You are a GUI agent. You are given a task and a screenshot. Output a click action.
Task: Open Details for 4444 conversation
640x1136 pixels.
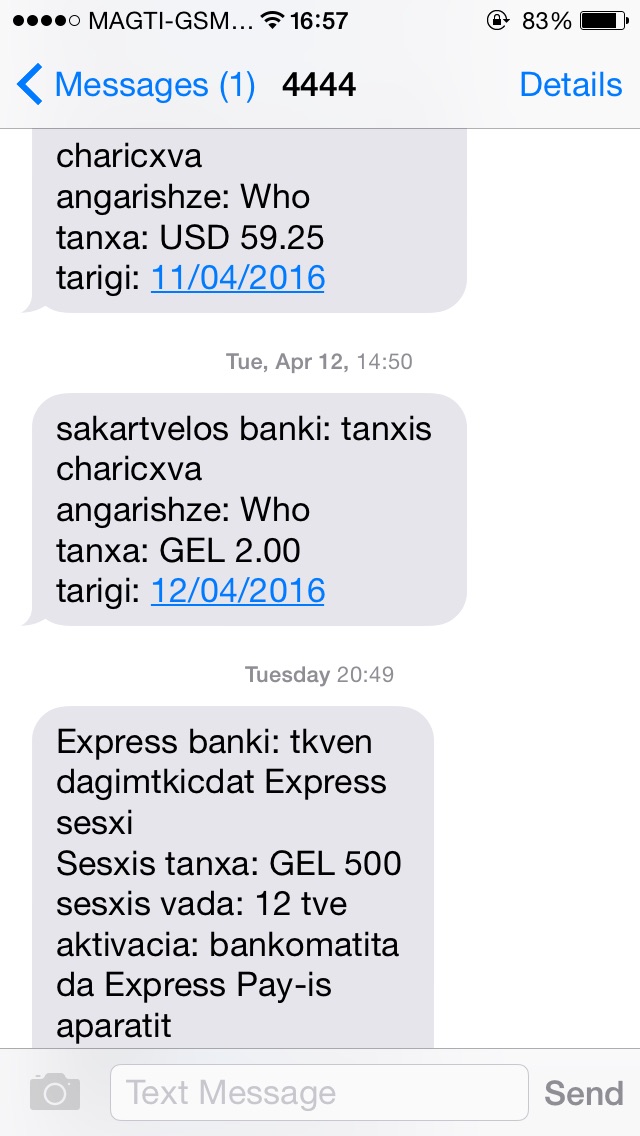[x=570, y=85]
